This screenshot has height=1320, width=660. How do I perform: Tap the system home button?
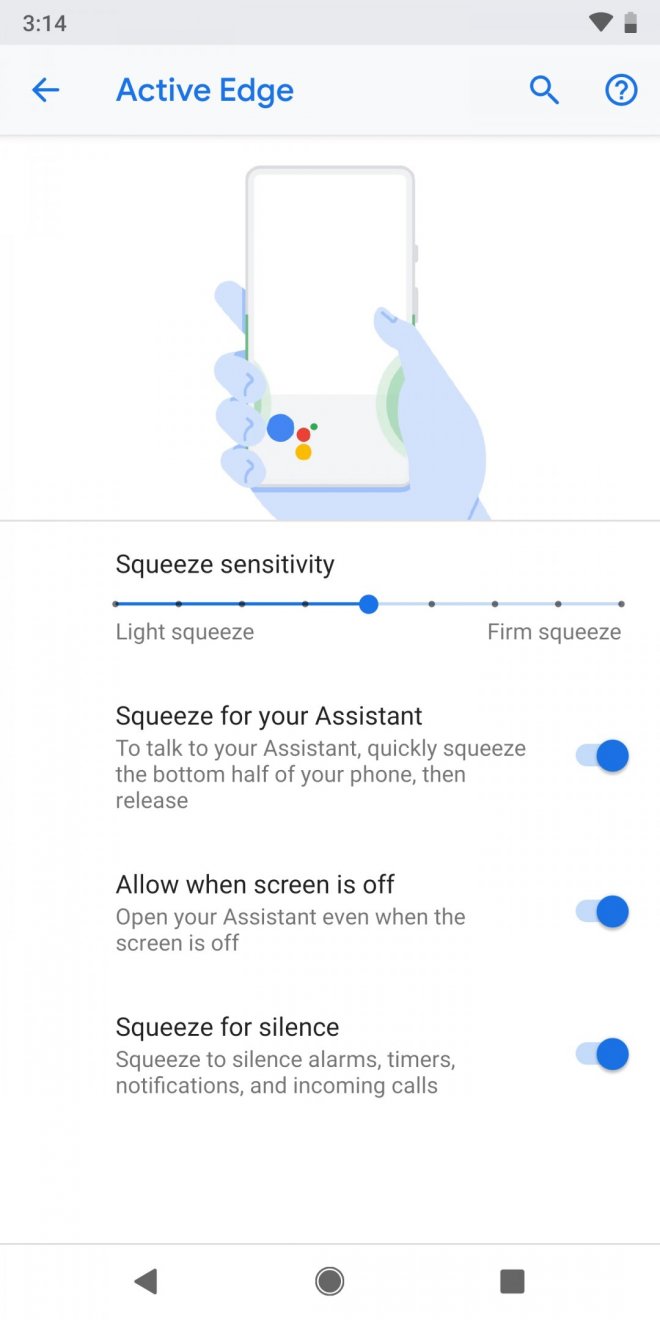329,1281
